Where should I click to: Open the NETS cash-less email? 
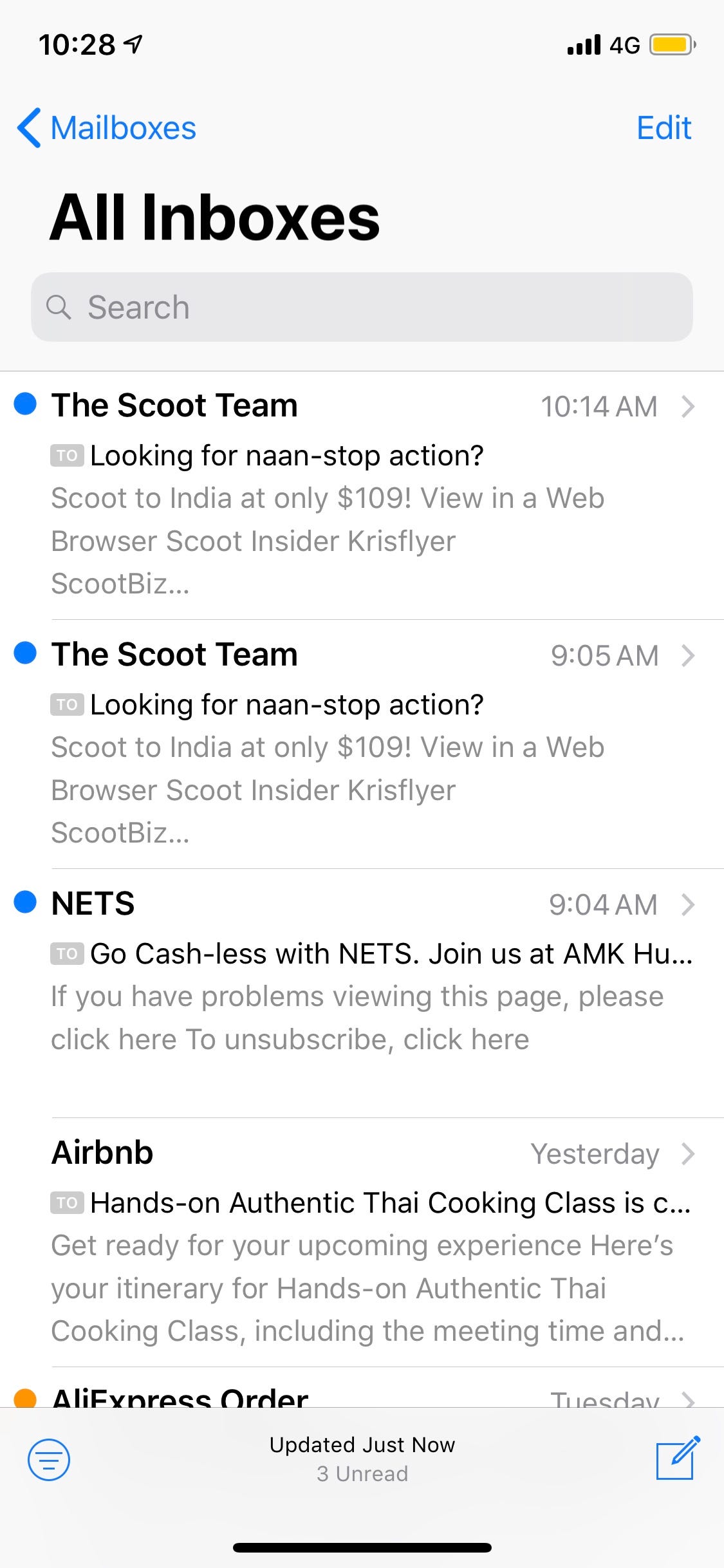[362, 994]
